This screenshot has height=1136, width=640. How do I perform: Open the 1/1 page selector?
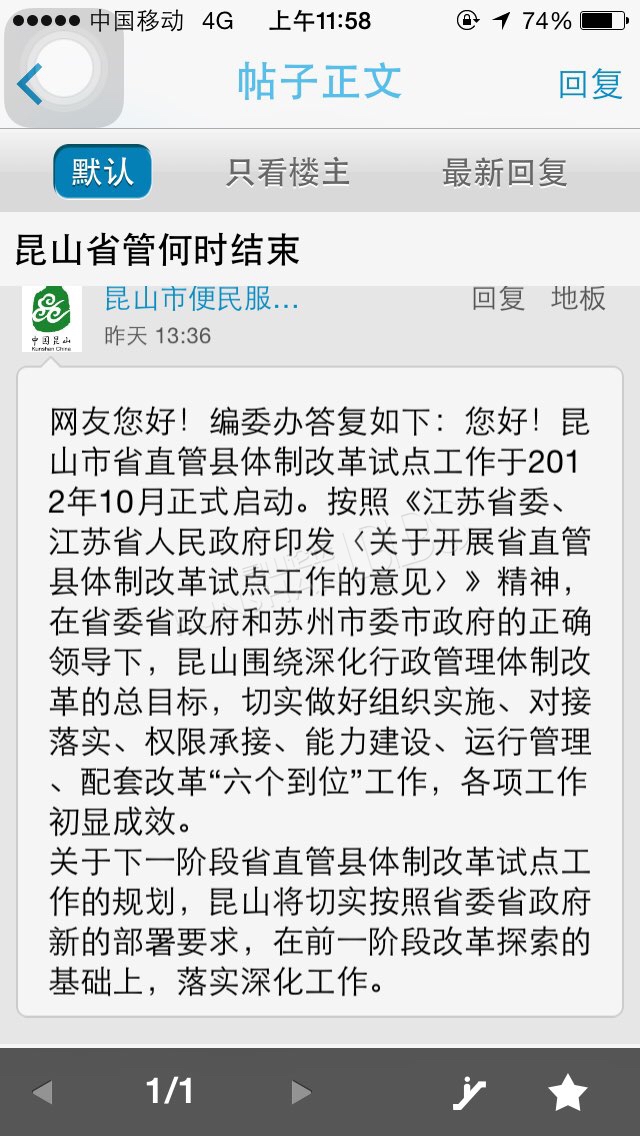pos(170,1091)
